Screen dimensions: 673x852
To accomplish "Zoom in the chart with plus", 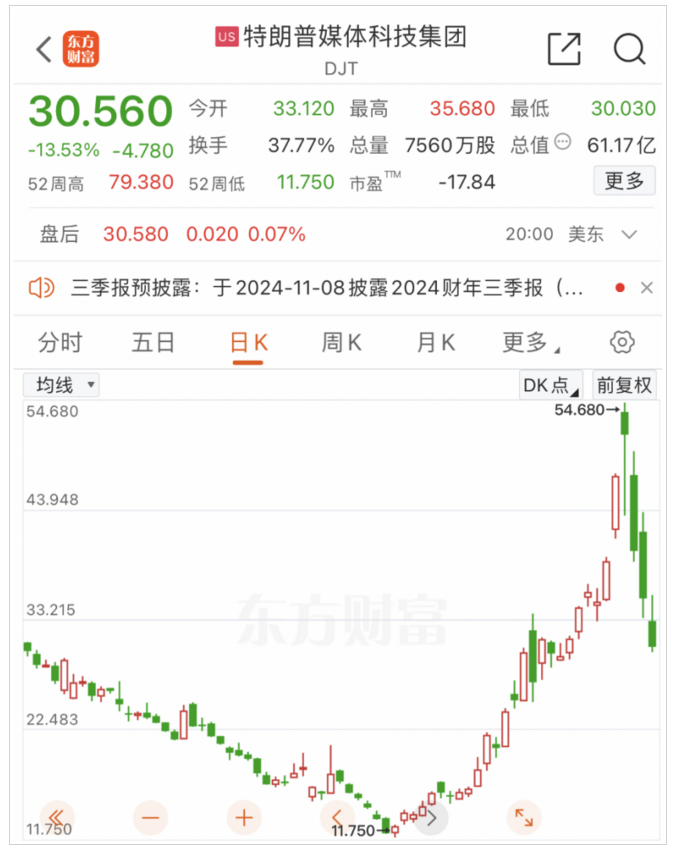I will pos(244,817).
